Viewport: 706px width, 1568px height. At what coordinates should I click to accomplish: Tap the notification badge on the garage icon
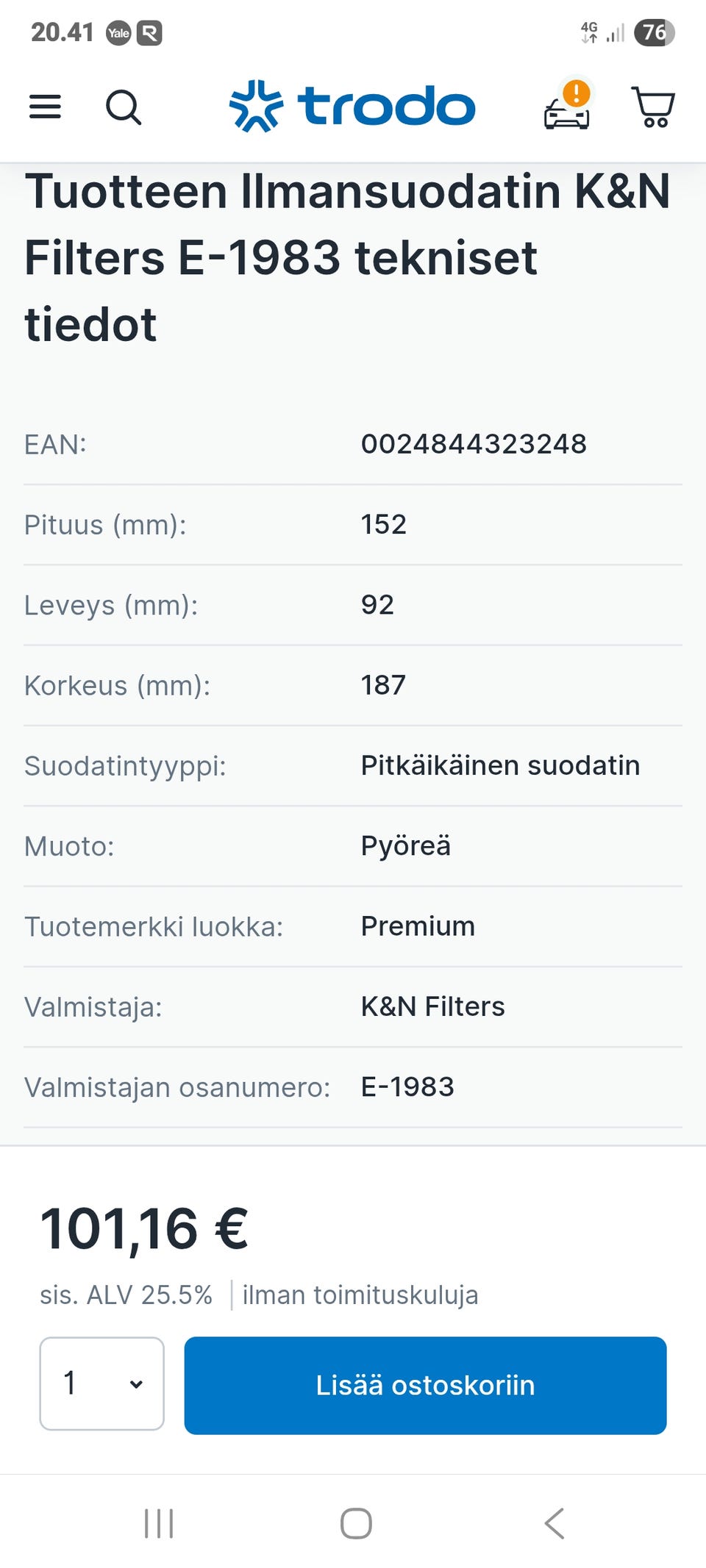click(577, 93)
